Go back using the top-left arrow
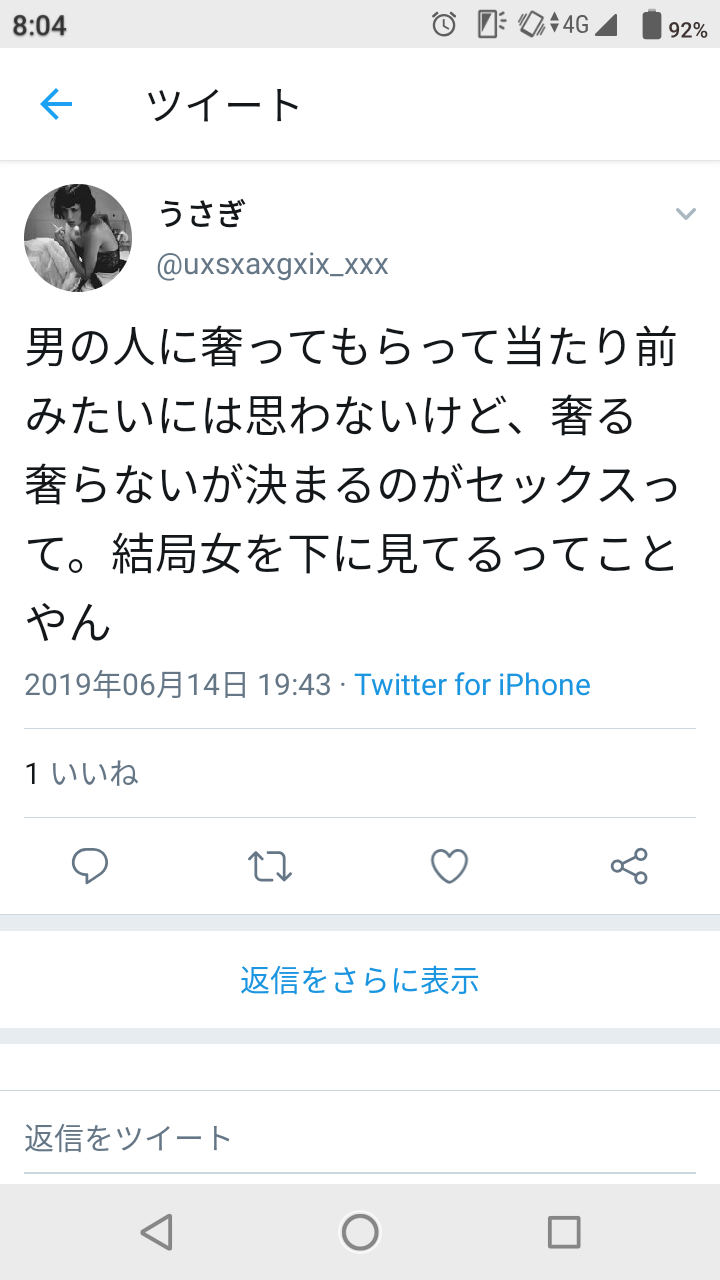Screen dimensions: 720x1280 (x=56, y=104)
